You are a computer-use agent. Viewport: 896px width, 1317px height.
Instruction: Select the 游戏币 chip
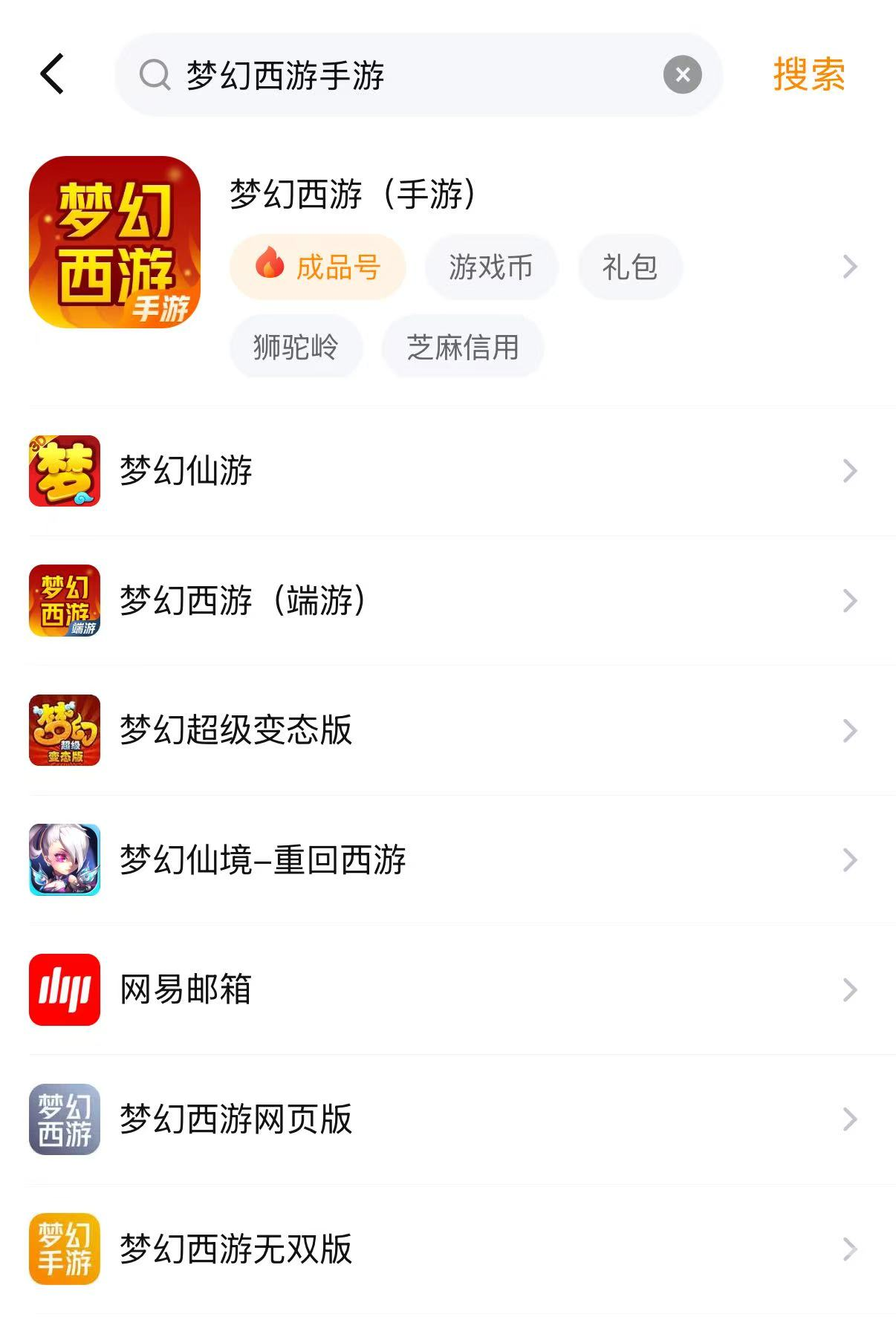(x=491, y=267)
